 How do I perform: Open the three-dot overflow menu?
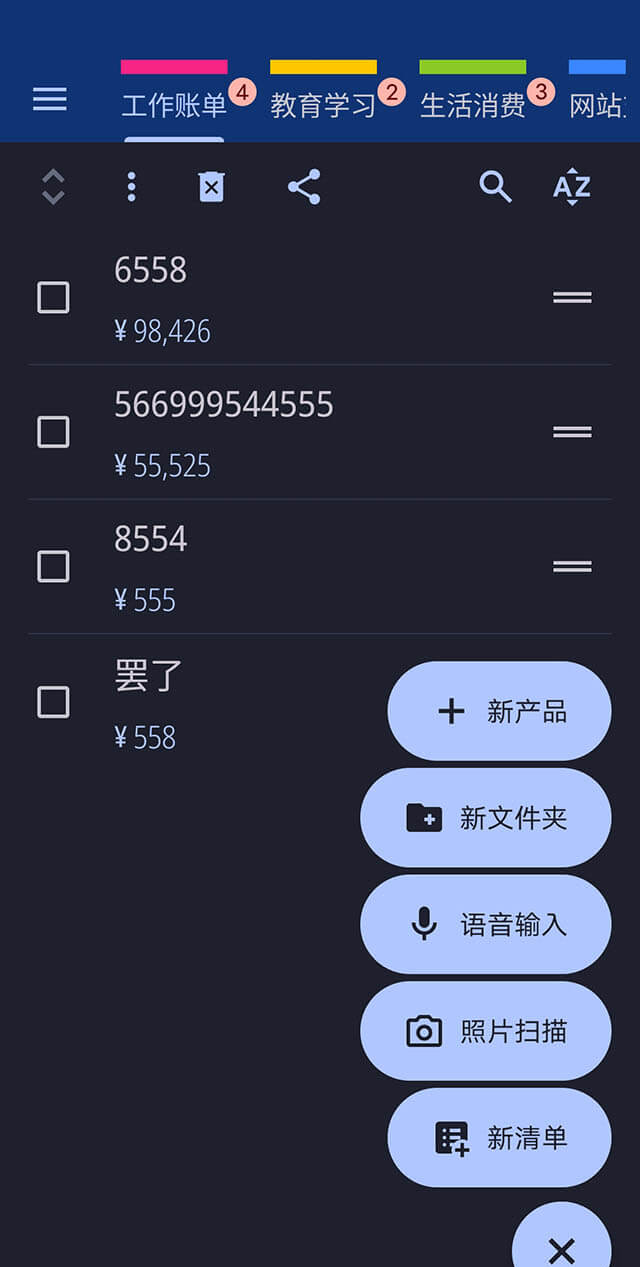pos(131,187)
